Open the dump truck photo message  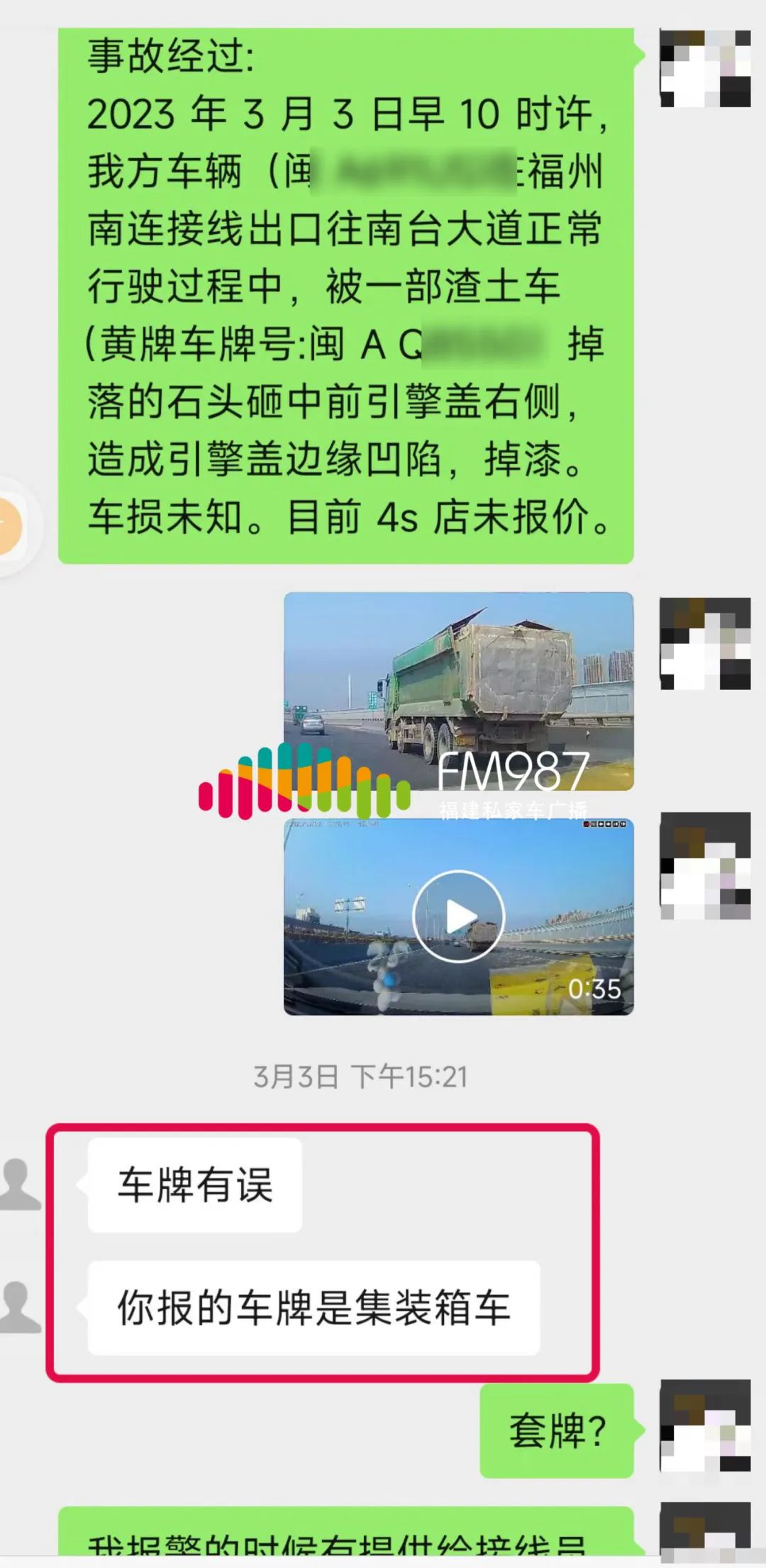pyautogui.click(x=458, y=690)
